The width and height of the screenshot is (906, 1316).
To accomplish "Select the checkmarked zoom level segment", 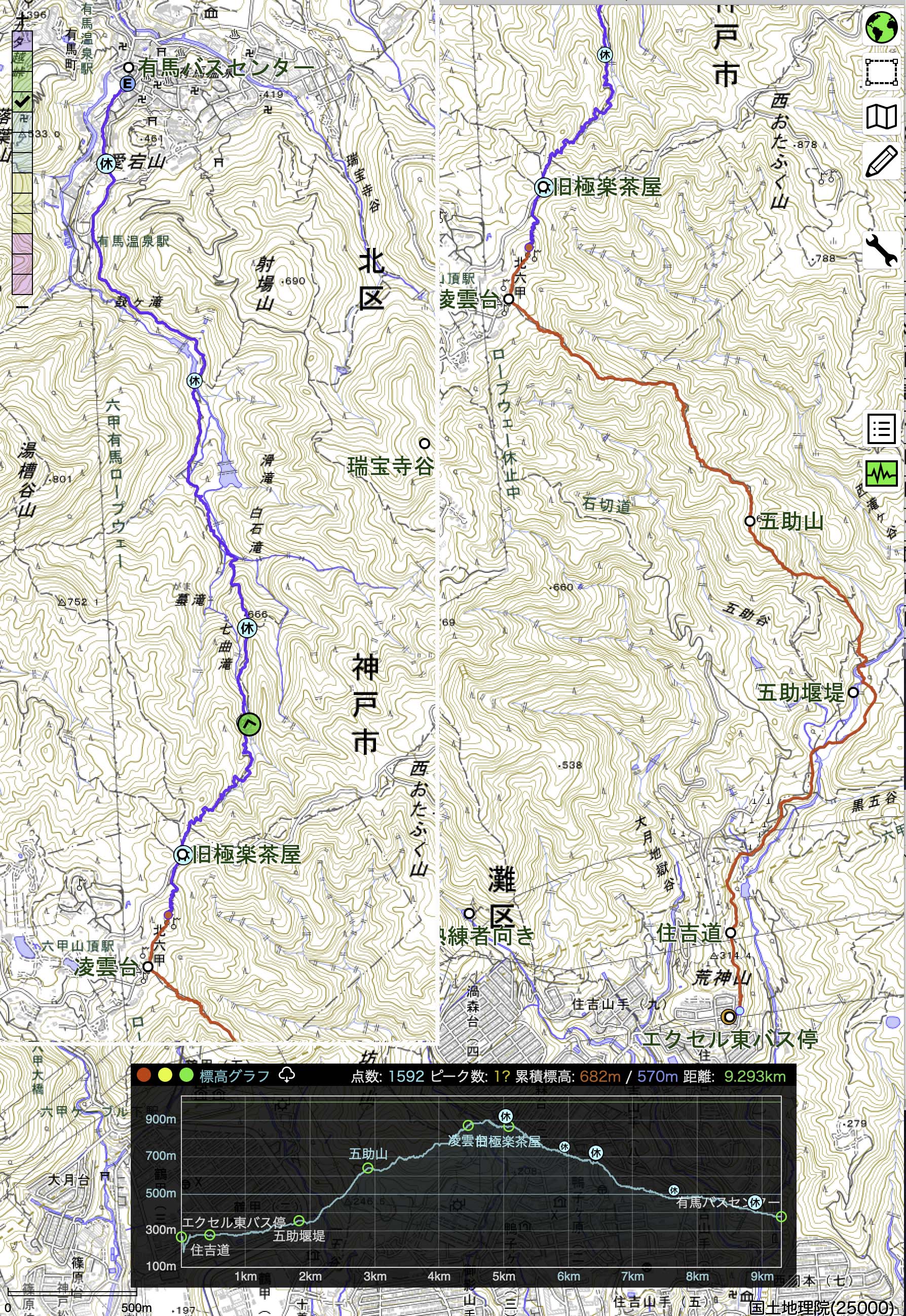I will 22,102.
